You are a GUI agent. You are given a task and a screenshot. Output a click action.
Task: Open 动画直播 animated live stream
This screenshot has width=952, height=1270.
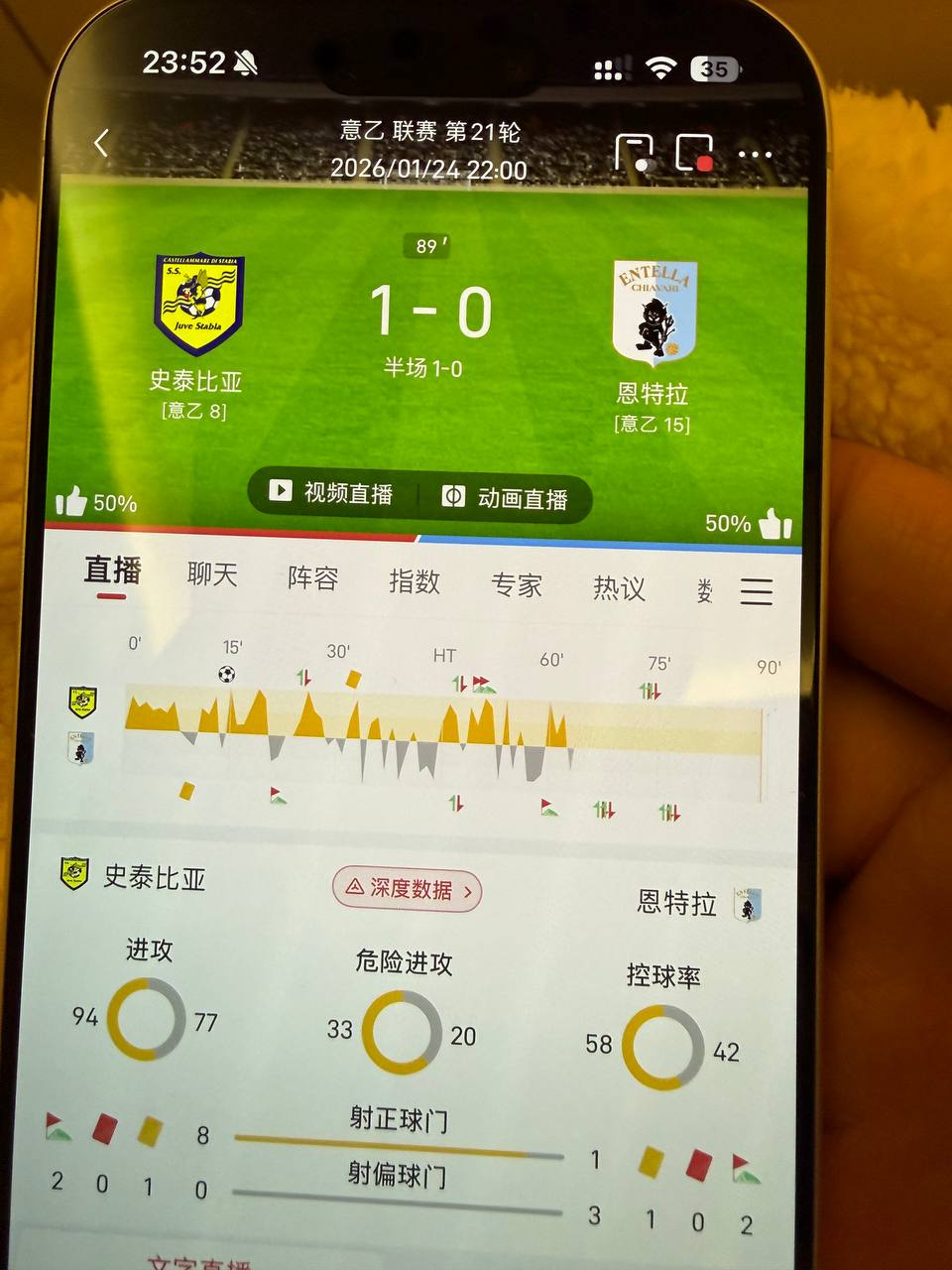[x=506, y=497]
